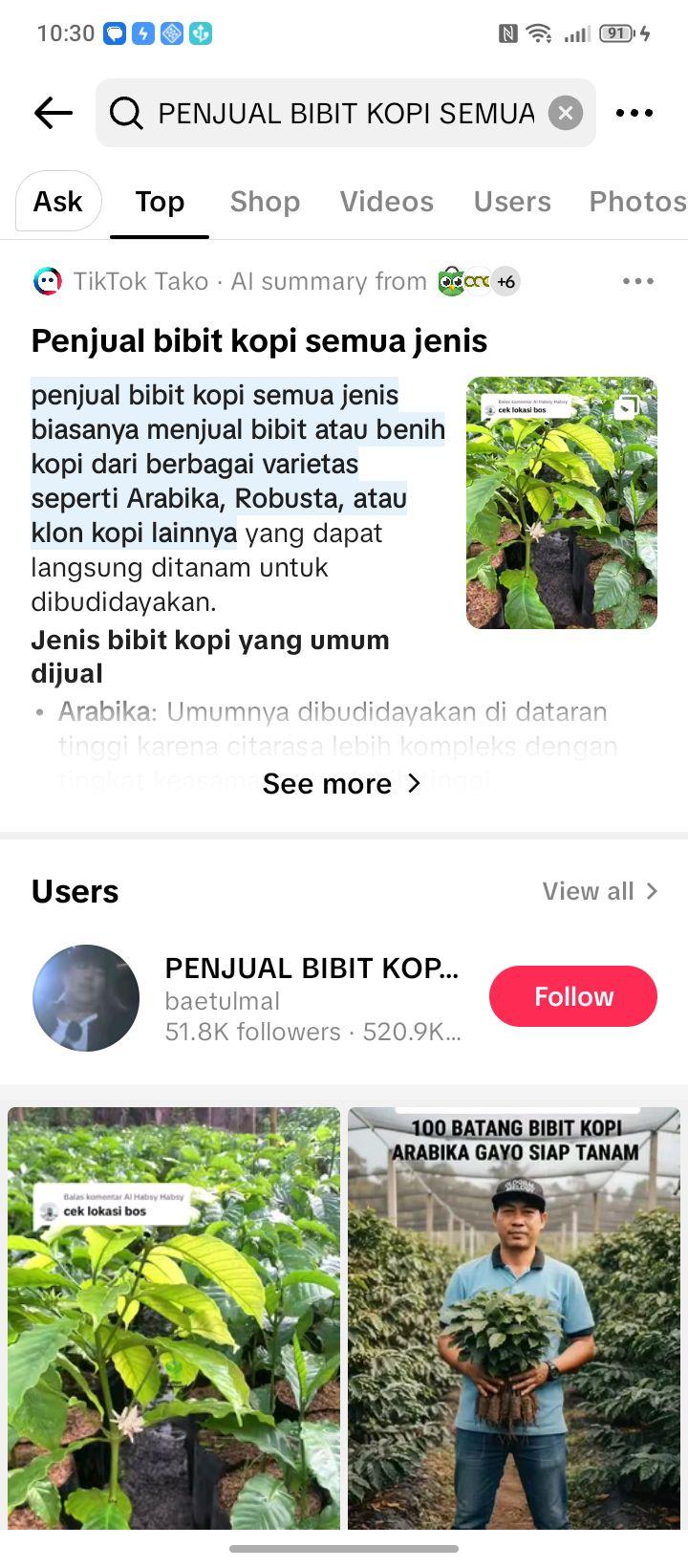688x1568 pixels.
Task: Select the Top tab
Action: (x=160, y=202)
